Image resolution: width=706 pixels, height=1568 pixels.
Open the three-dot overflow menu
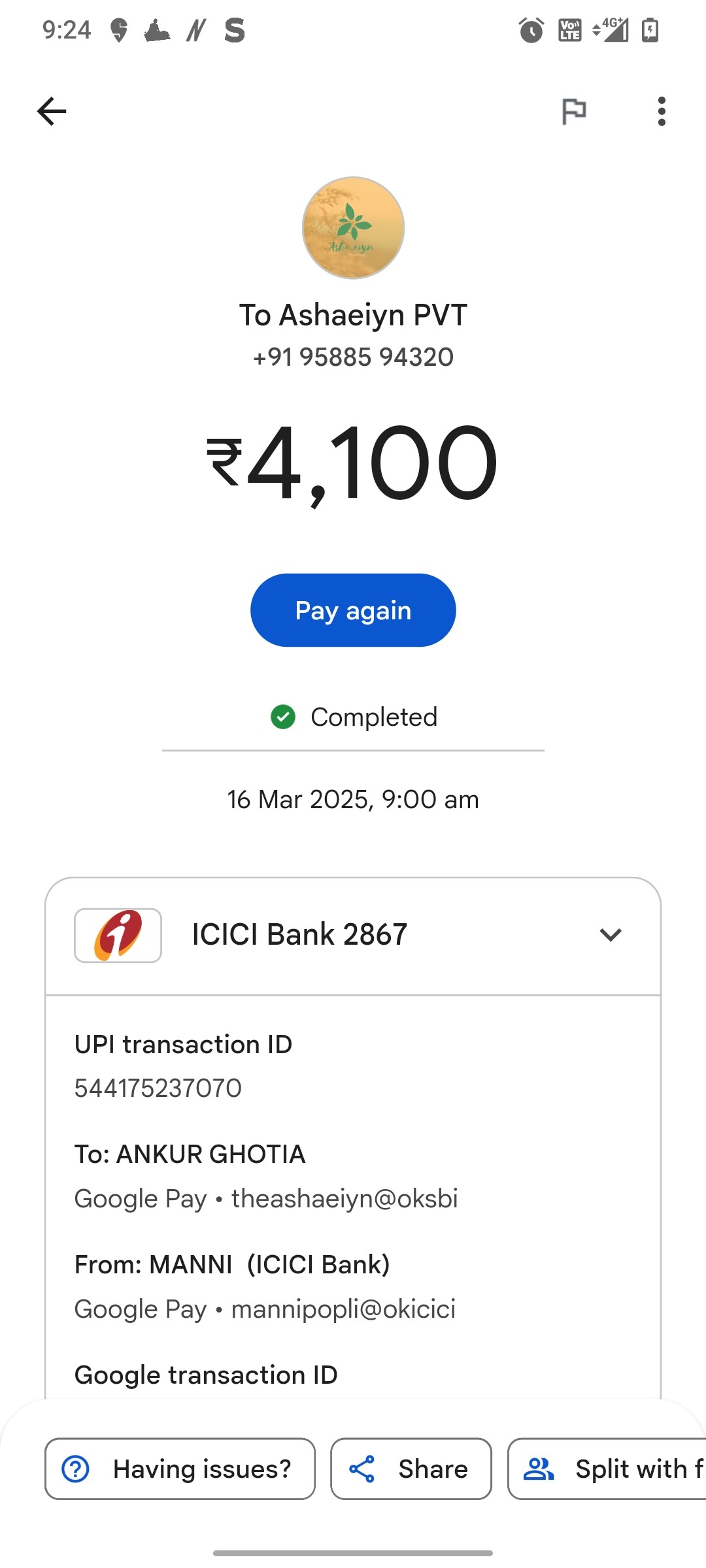pyautogui.click(x=662, y=111)
